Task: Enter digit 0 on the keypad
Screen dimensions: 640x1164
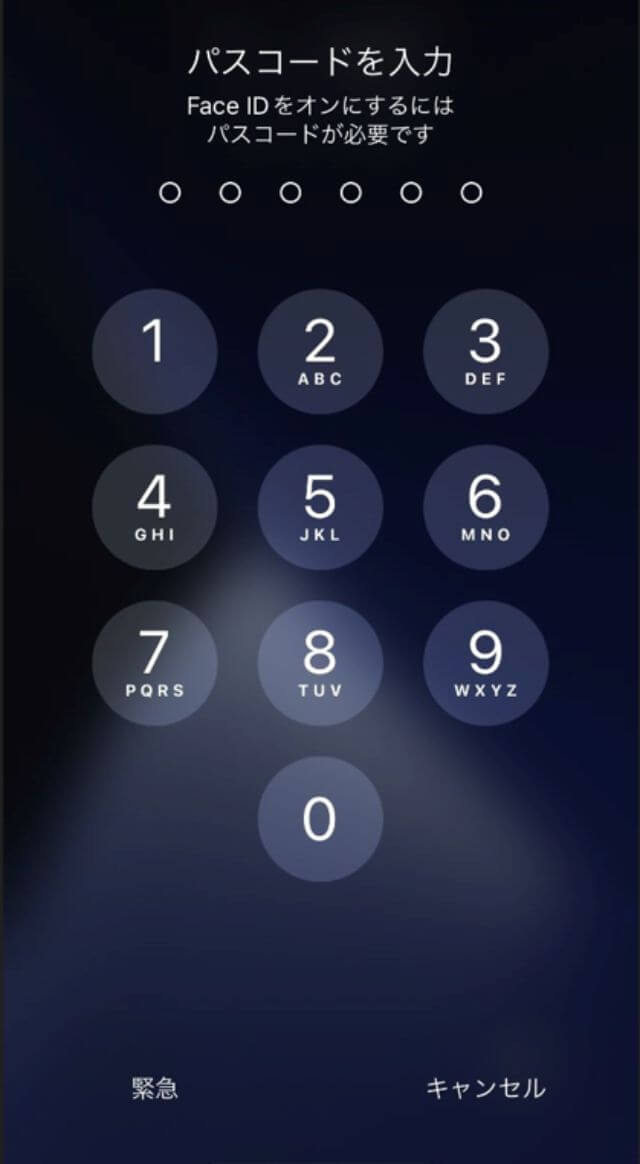Action: tap(320, 819)
